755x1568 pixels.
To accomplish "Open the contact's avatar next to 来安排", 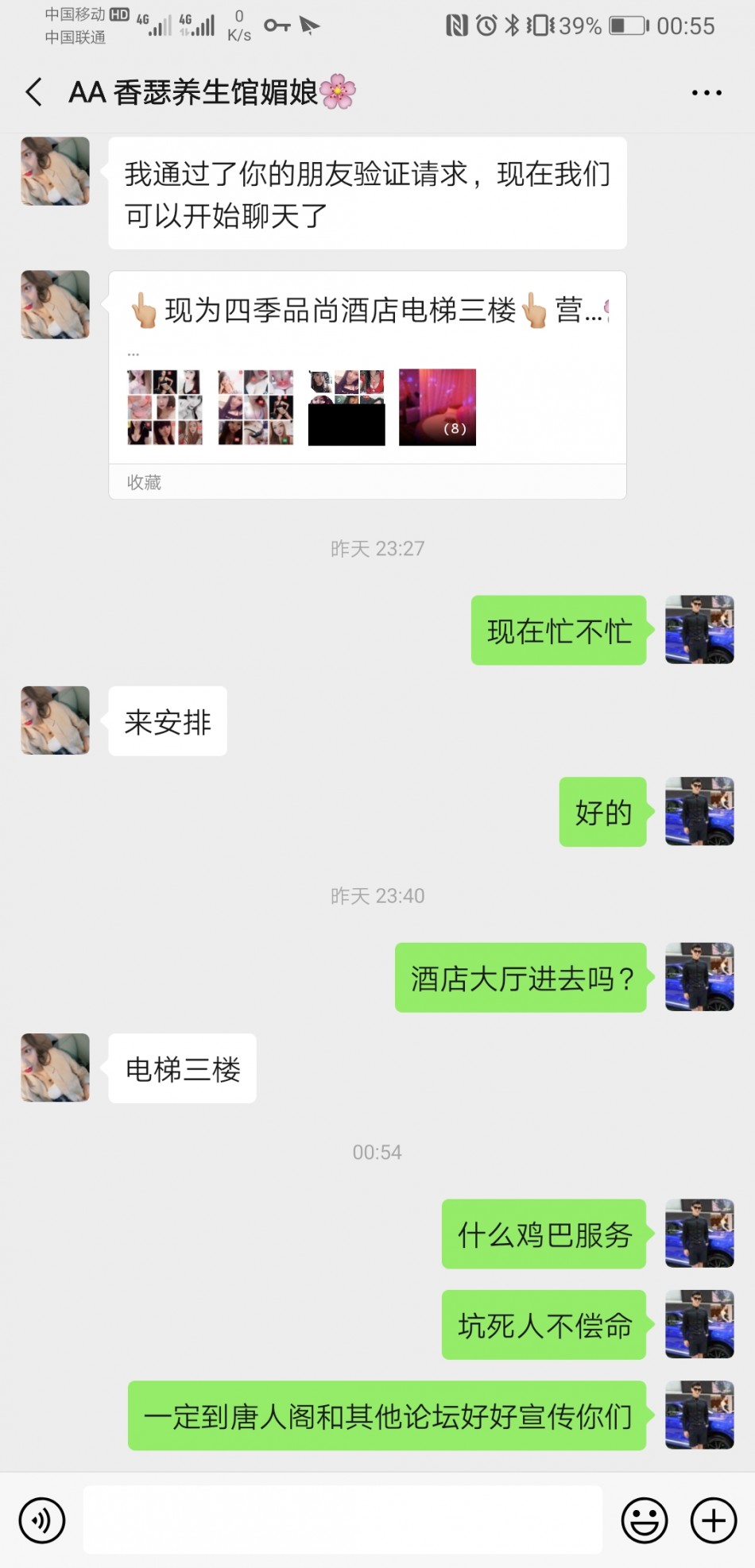I will [x=55, y=720].
